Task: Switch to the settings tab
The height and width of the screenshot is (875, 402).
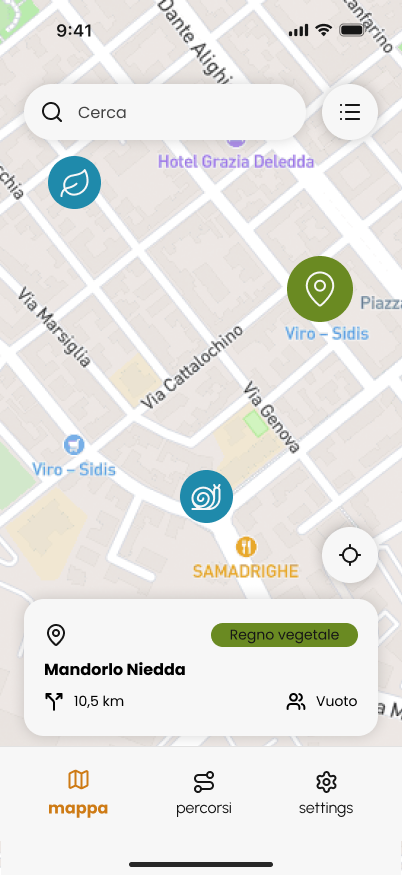Action: tap(326, 793)
